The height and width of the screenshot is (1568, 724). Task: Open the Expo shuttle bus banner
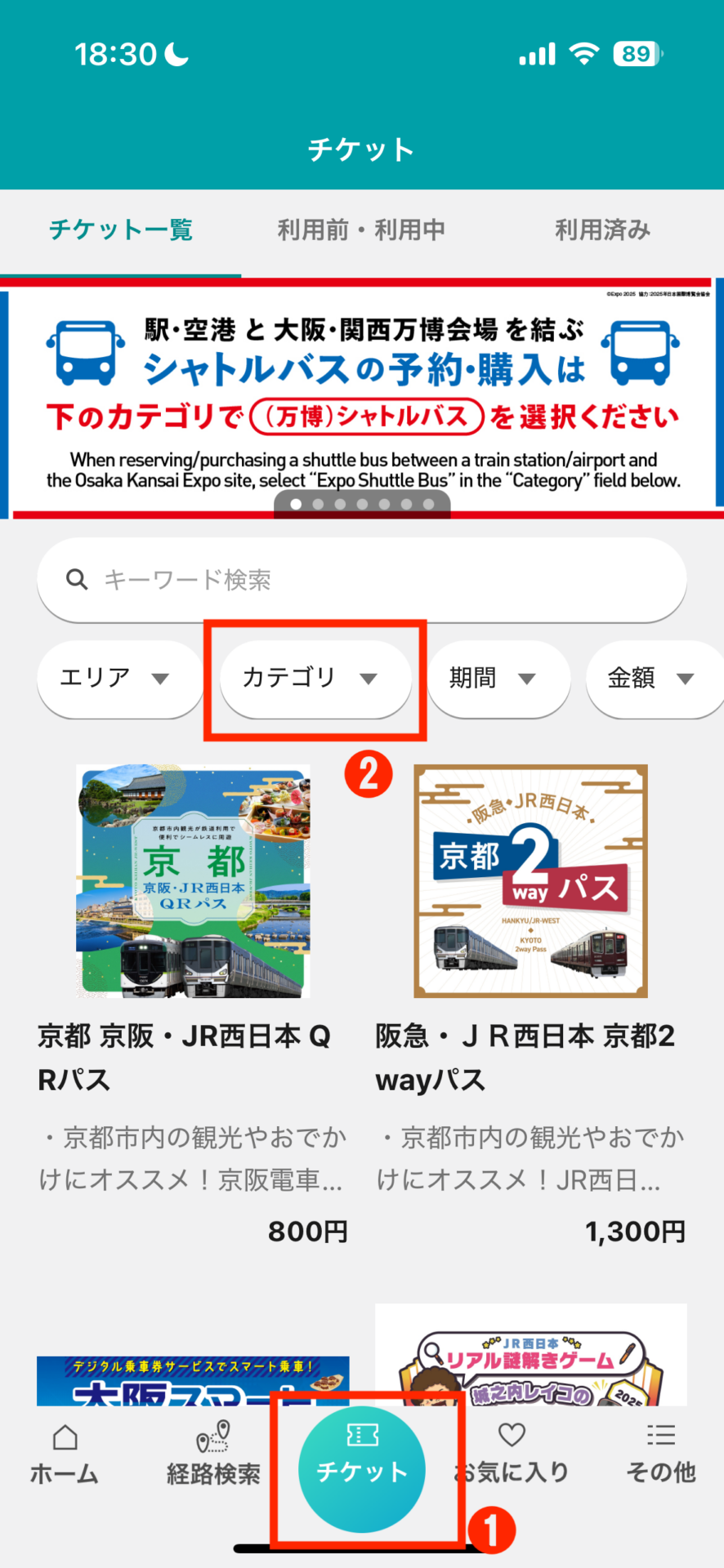[x=362, y=392]
